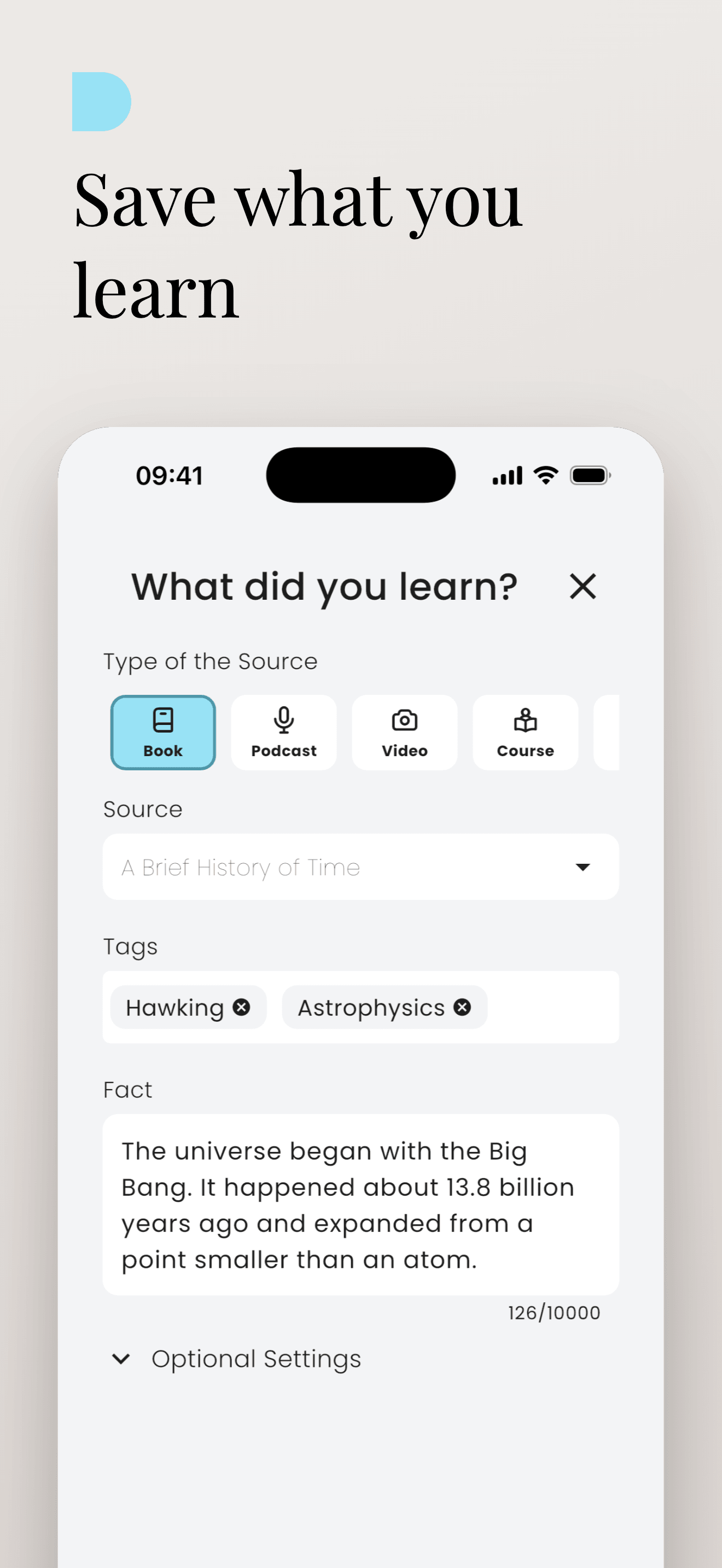The height and width of the screenshot is (1568, 722).
Task: Toggle Book selection off
Action: tap(162, 732)
